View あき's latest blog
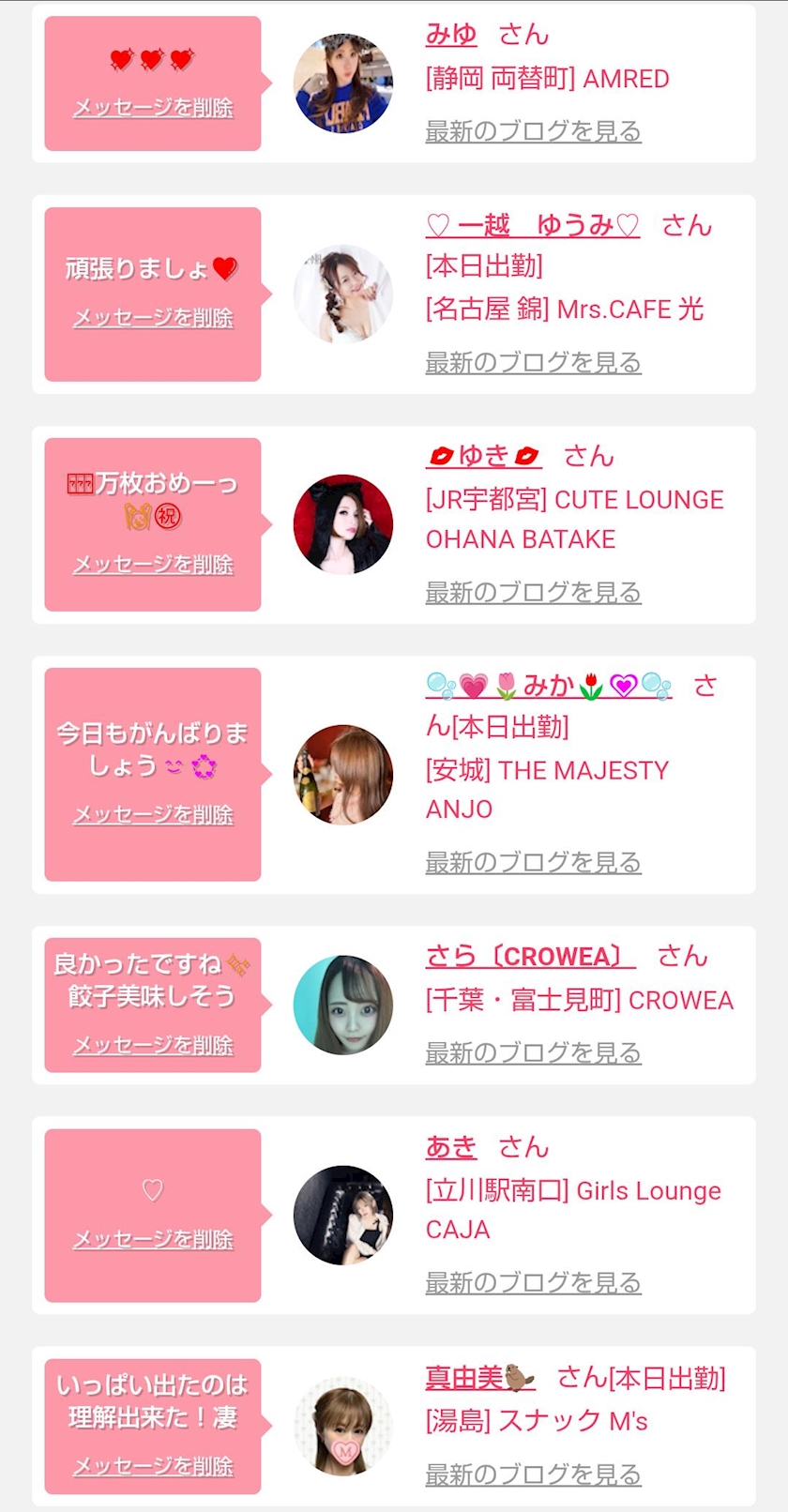The height and width of the screenshot is (1512, 788). [533, 1282]
